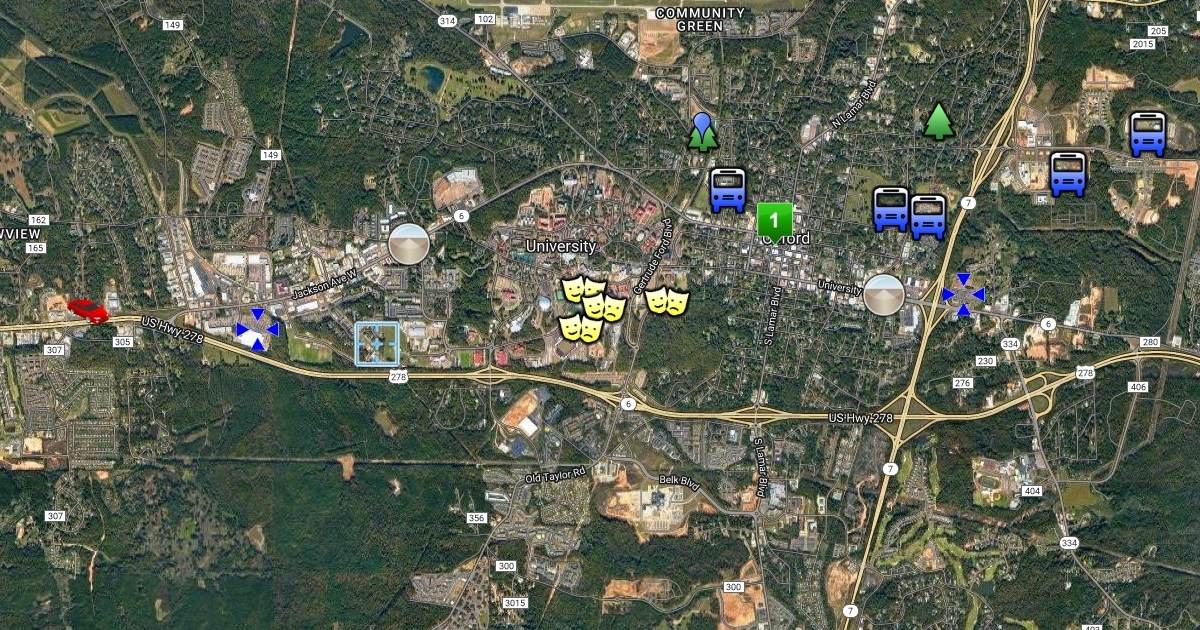The width and height of the screenshot is (1200, 630).
Task: Tap the gray round marker on University road
Action: pyautogui.click(x=884, y=294)
